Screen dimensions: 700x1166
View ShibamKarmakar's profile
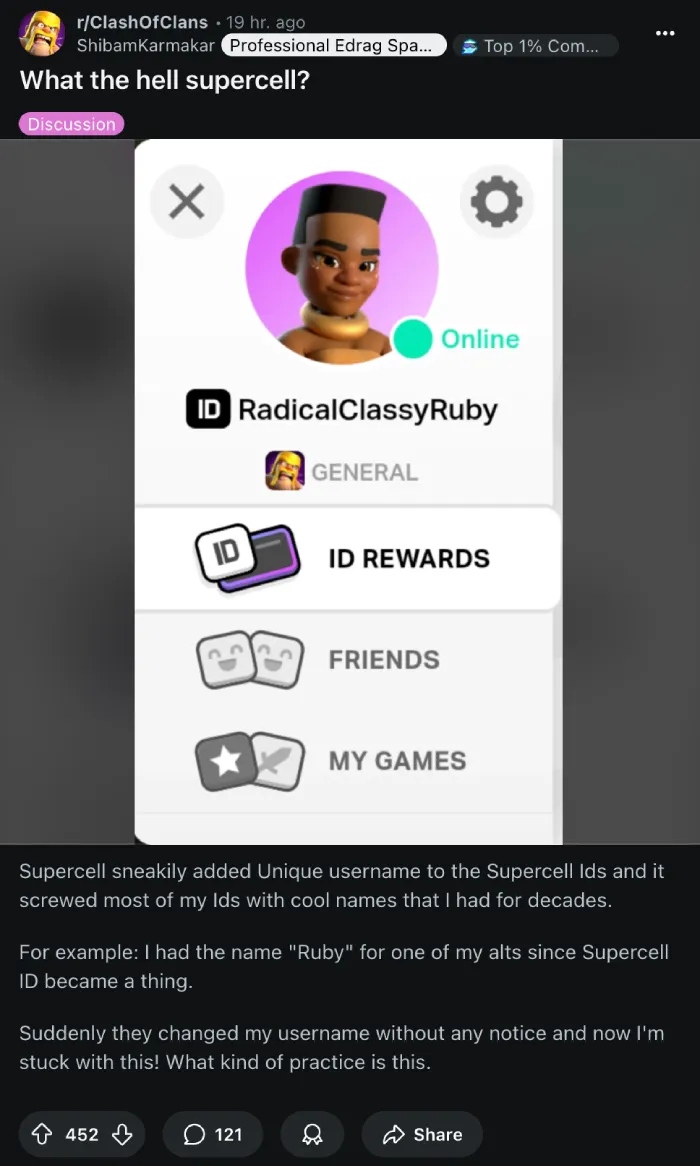(x=146, y=46)
